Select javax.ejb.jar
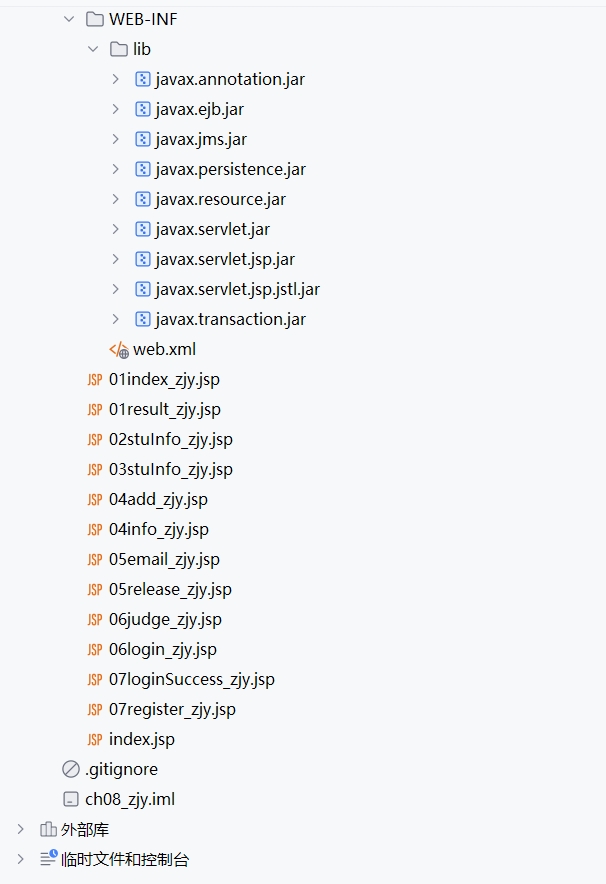This screenshot has height=884, width=606. (199, 109)
